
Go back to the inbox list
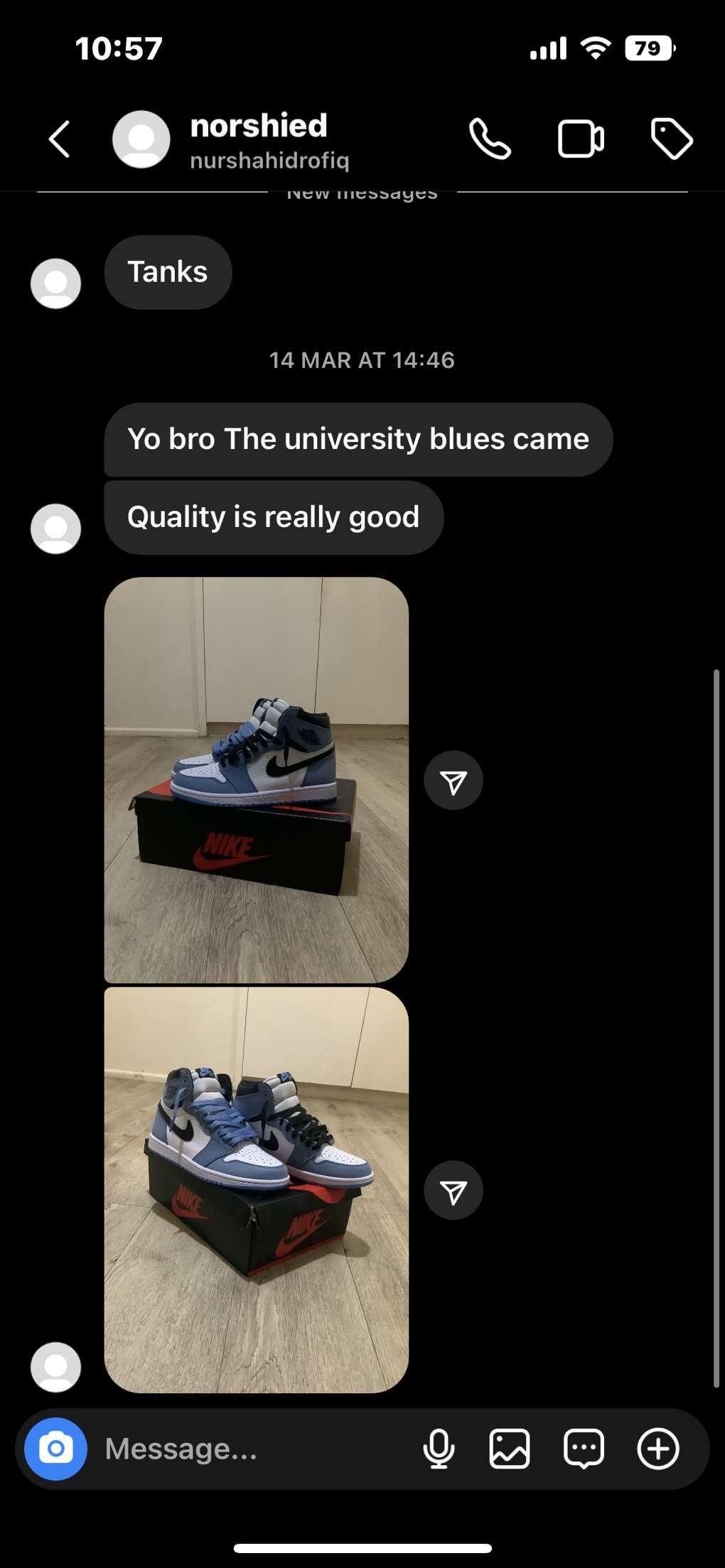coord(60,139)
